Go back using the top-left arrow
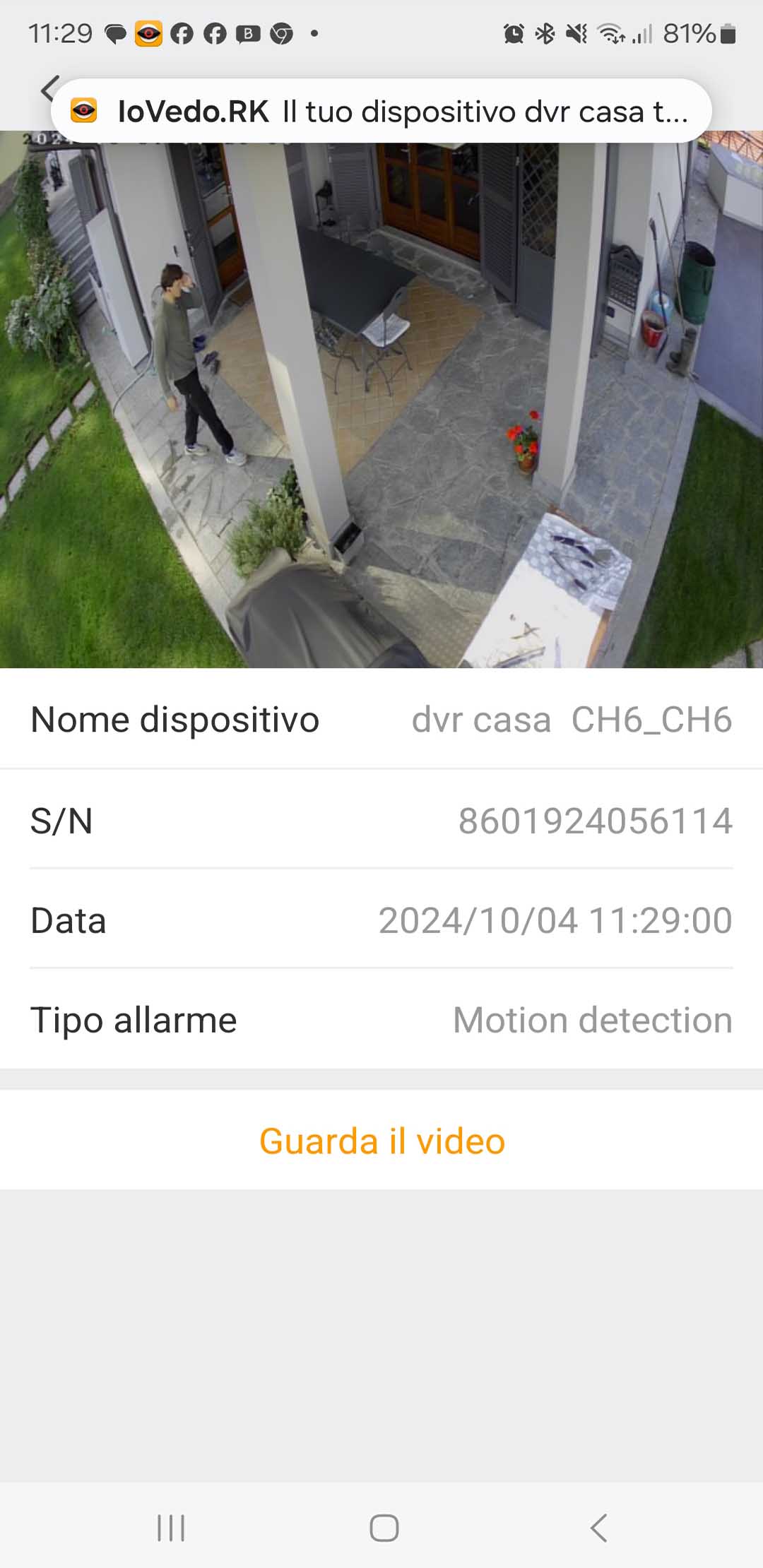 pos(47,89)
